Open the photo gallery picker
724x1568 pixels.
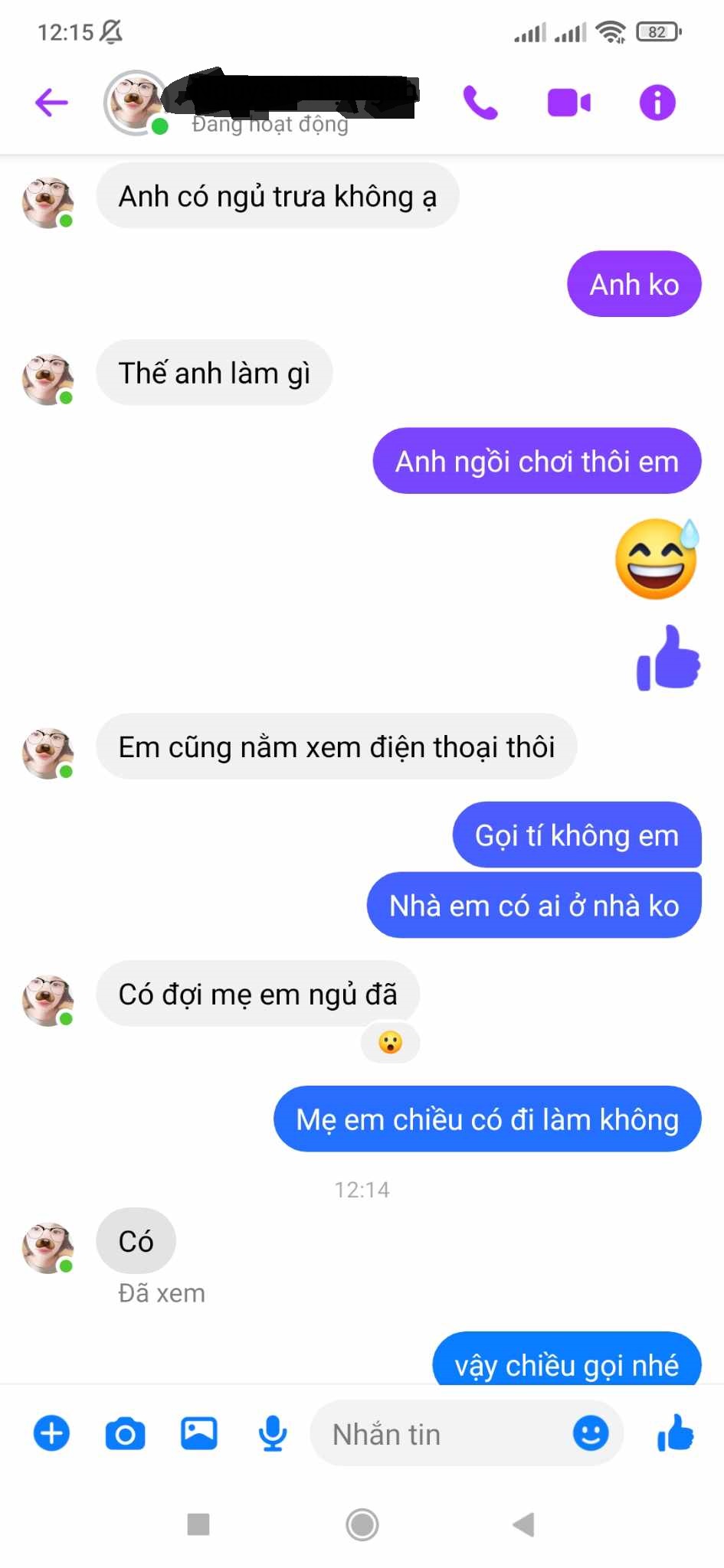point(198,1433)
